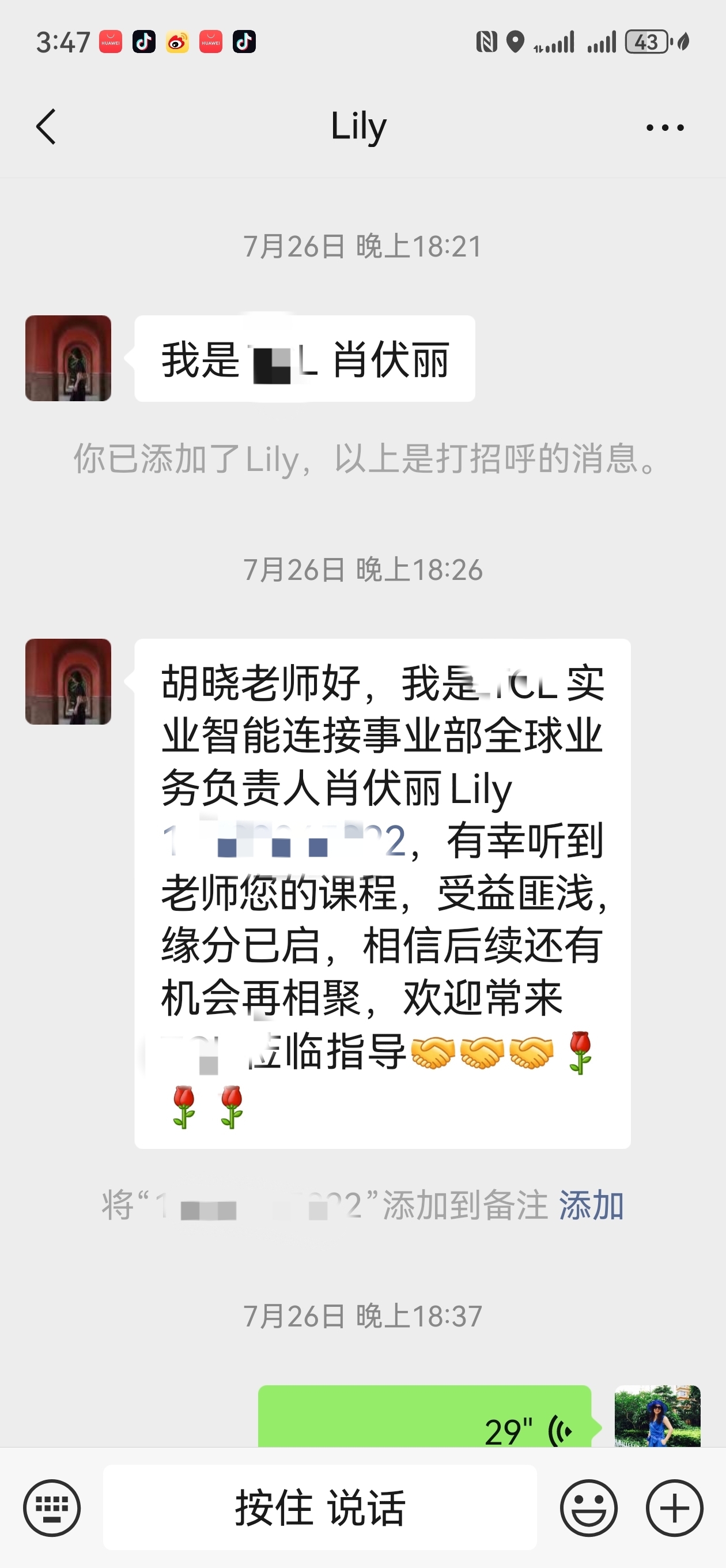Open the chat info overflow menu
726x1568 pixels.
pos(664,127)
